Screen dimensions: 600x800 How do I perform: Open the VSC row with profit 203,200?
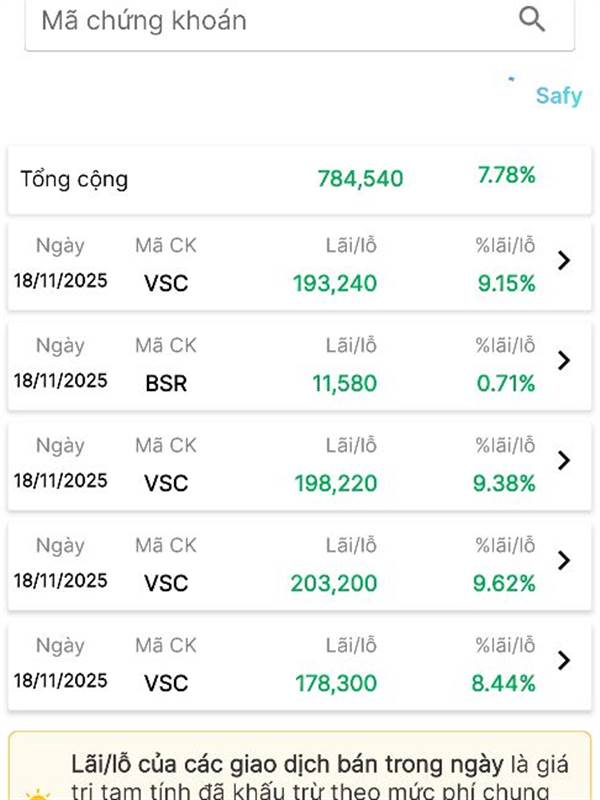[564, 560]
